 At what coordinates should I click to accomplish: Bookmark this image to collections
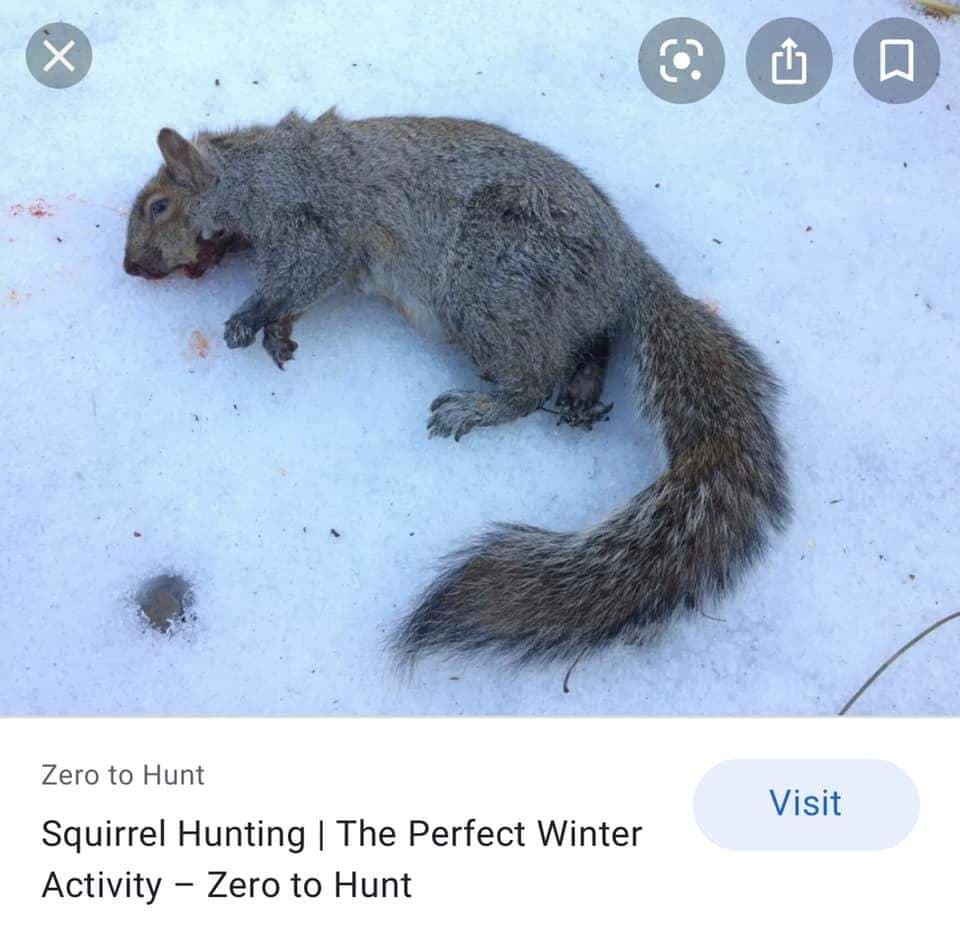(896, 61)
